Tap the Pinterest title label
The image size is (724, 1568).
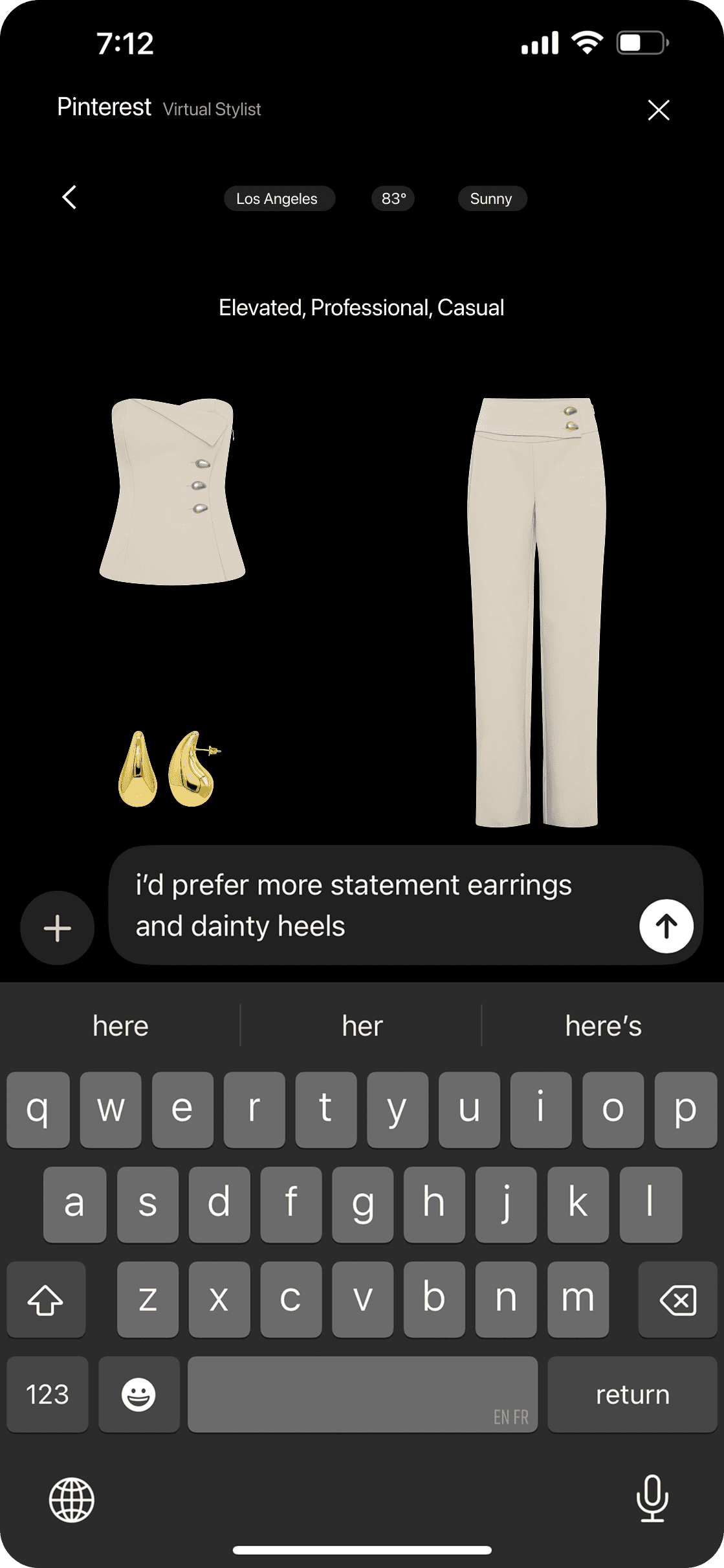(x=104, y=107)
